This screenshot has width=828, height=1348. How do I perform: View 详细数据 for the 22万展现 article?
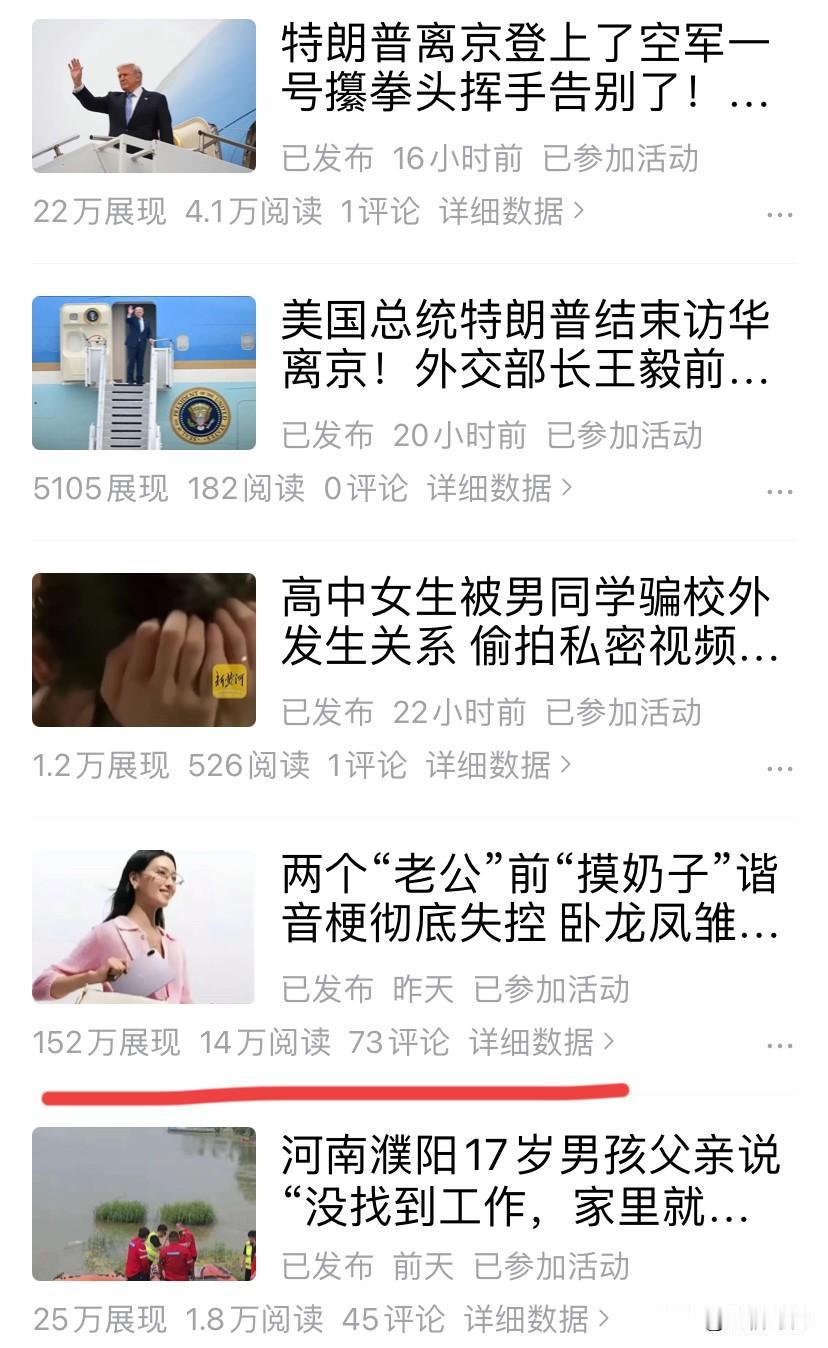[511, 211]
